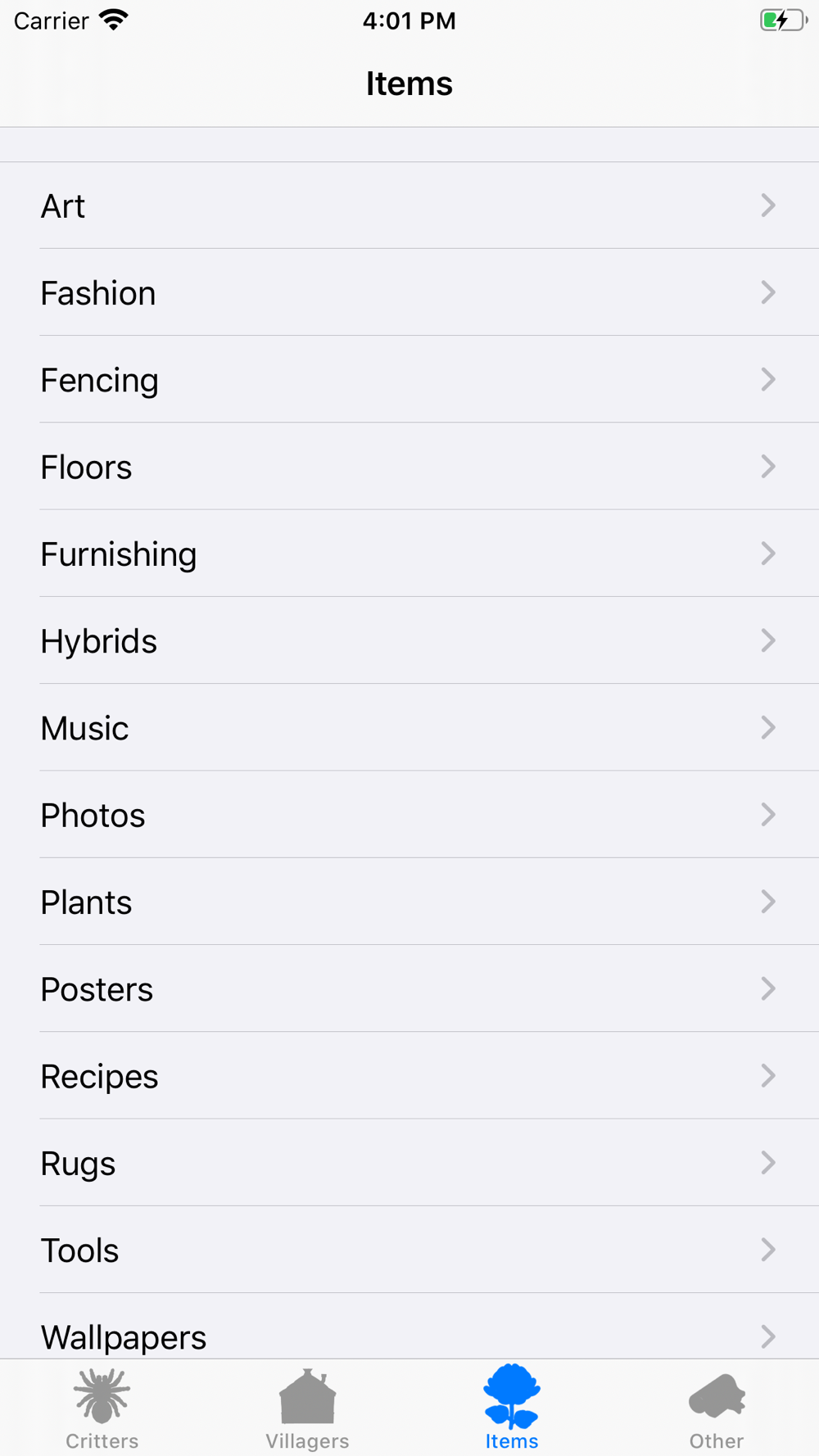Open the Recipes category
This screenshot has width=819, height=1456.
409,1075
